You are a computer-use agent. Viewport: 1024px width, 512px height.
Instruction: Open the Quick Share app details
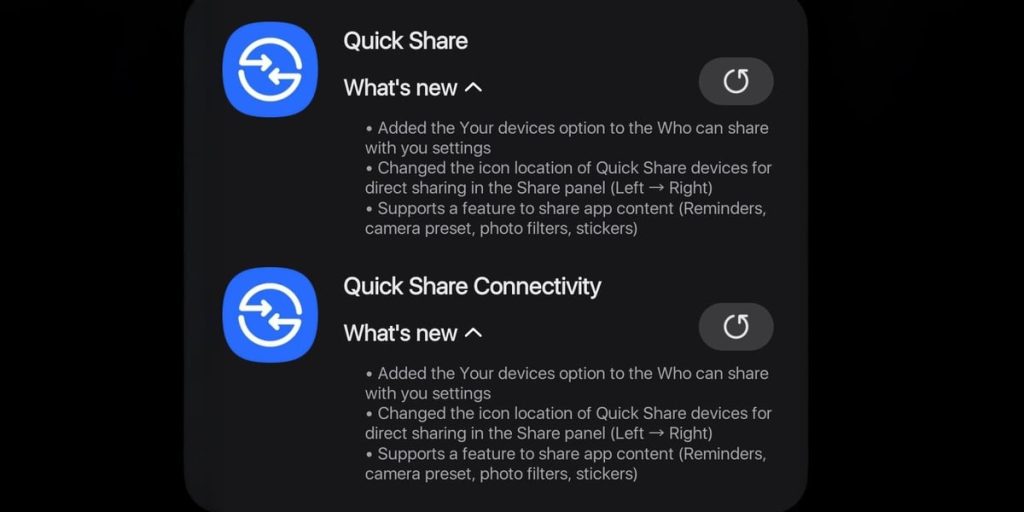click(x=405, y=41)
